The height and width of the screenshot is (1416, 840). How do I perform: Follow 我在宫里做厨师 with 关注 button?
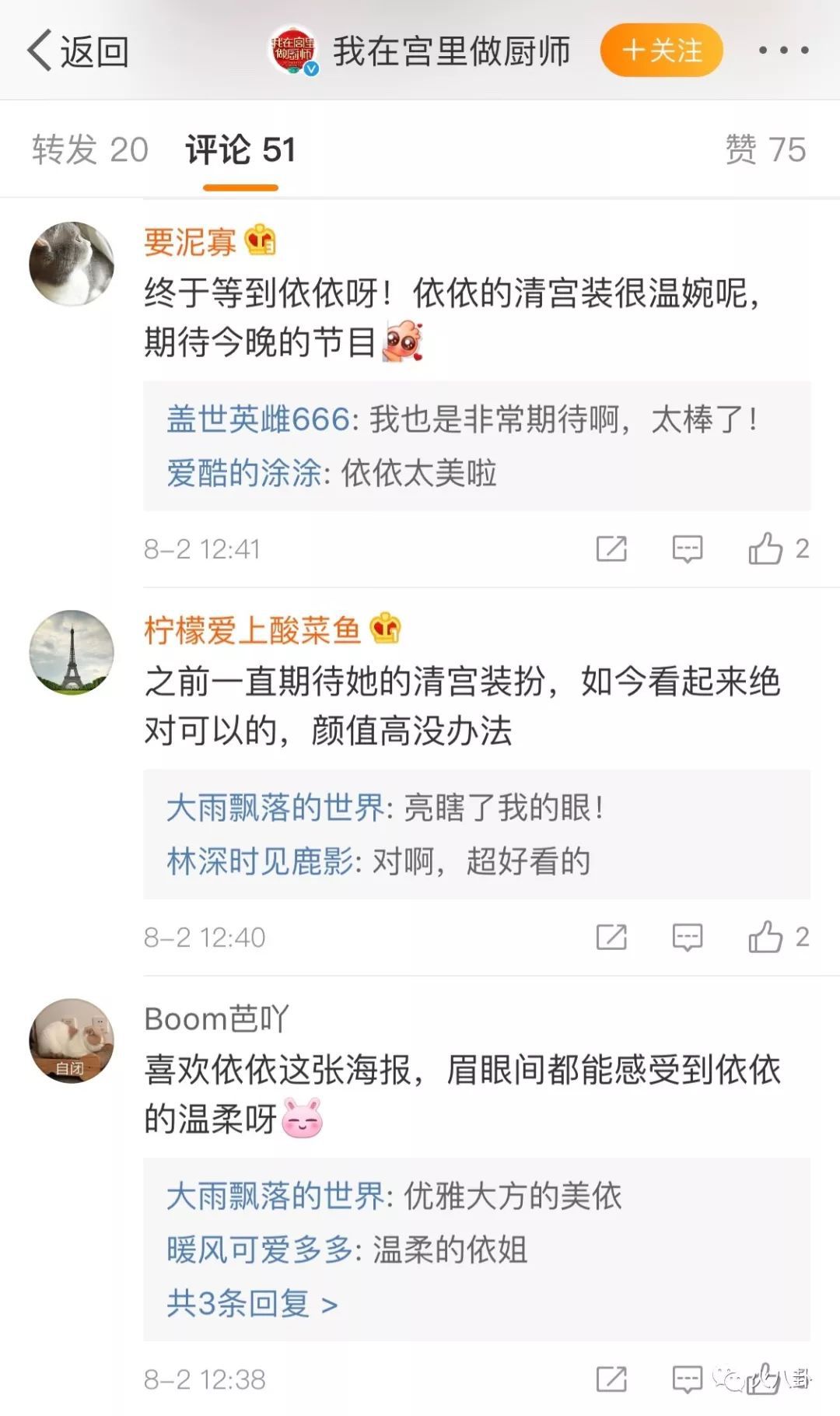coord(662,51)
